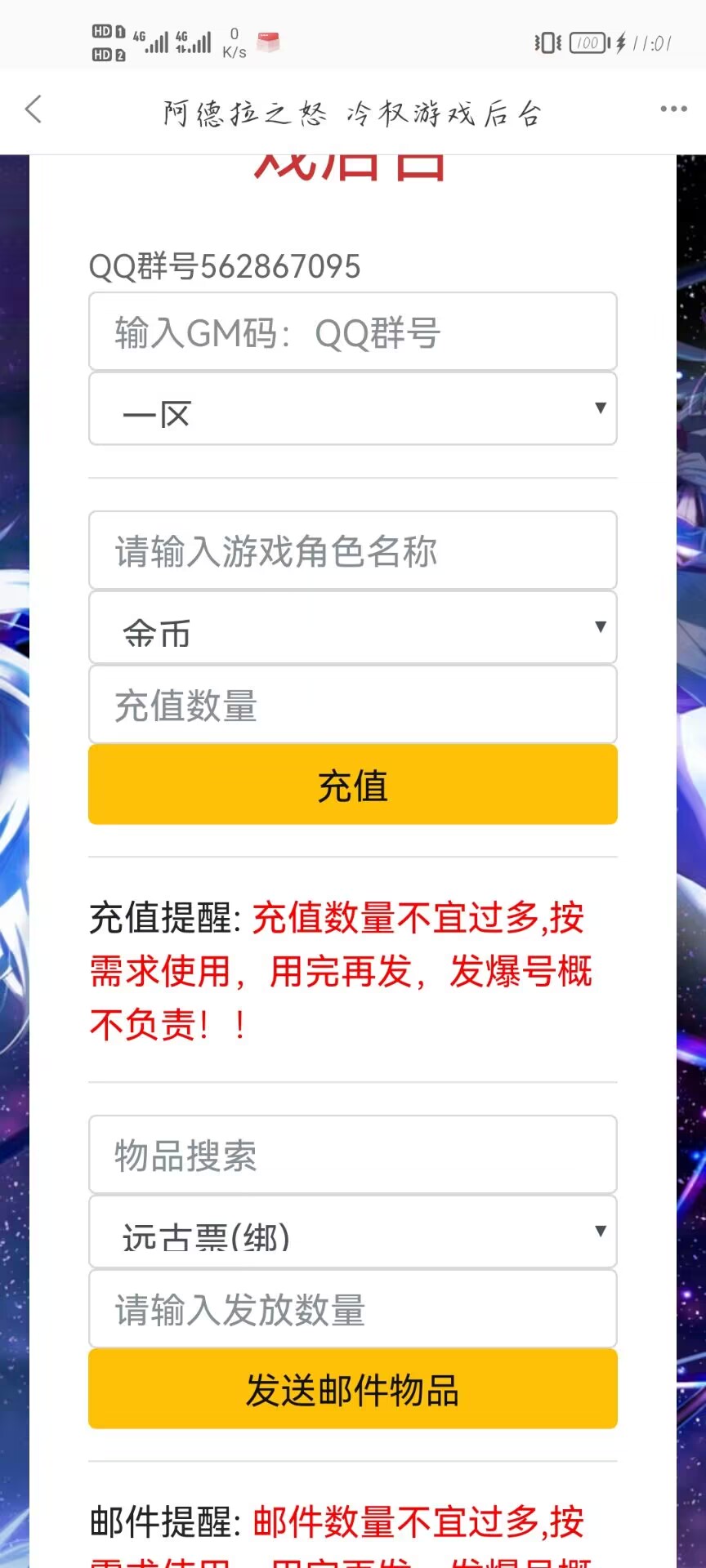Open the 金币 currency dropdown
Screen dimensions: 706x1568
tap(353, 627)
